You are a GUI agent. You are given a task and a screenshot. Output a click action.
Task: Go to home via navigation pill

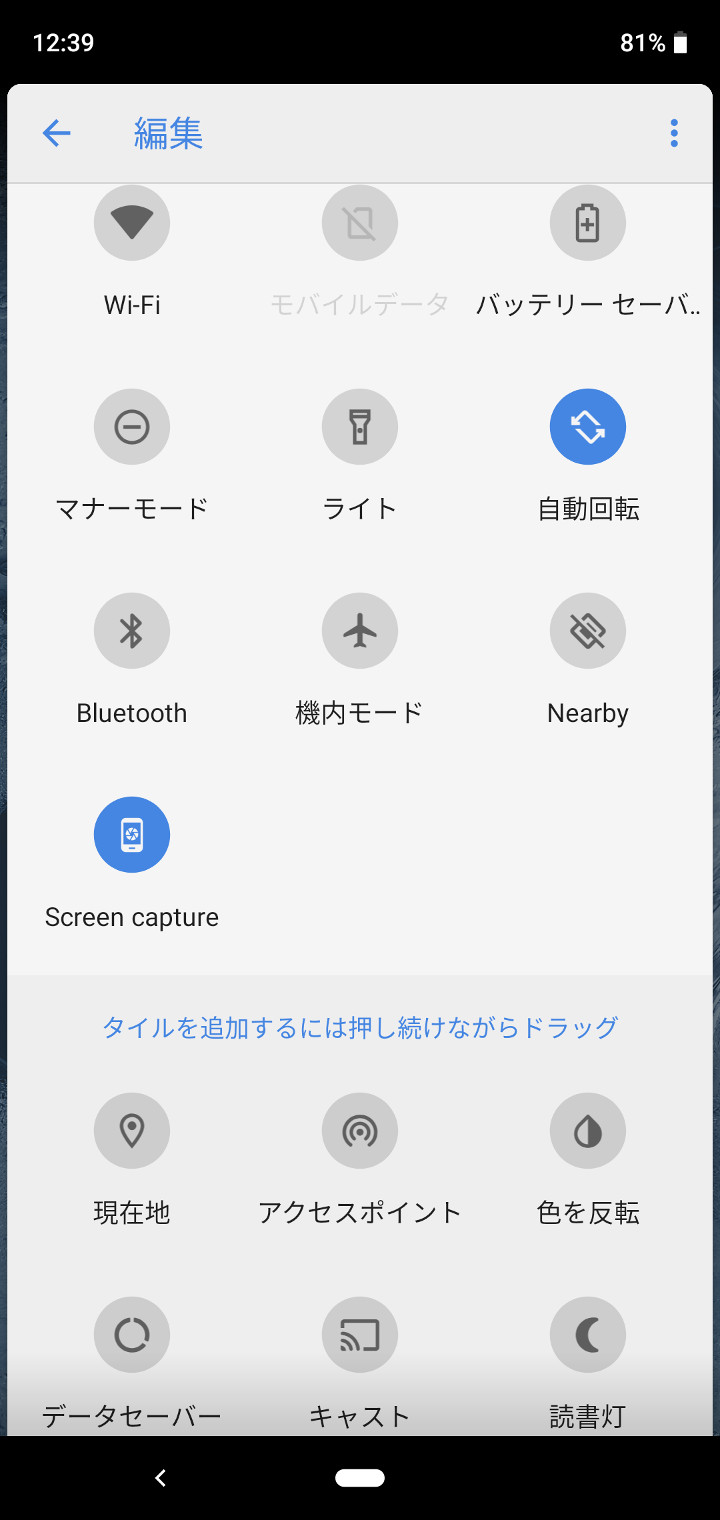point(360,1478)
